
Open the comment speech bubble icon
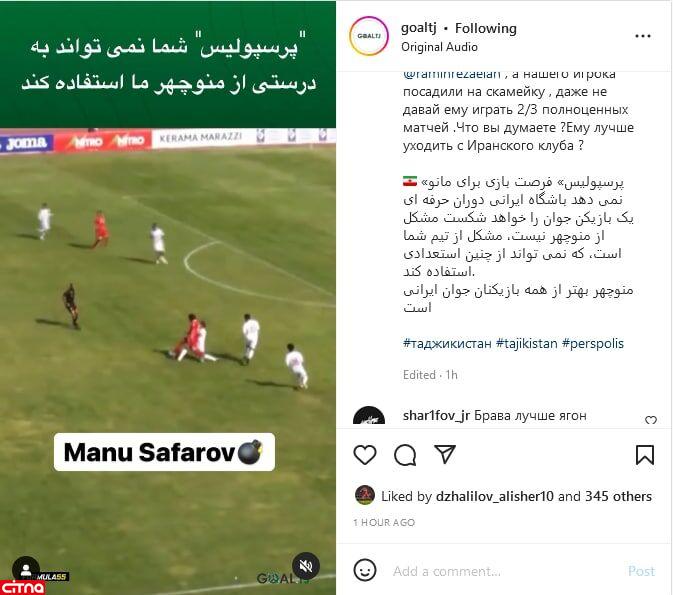(405, 455)
